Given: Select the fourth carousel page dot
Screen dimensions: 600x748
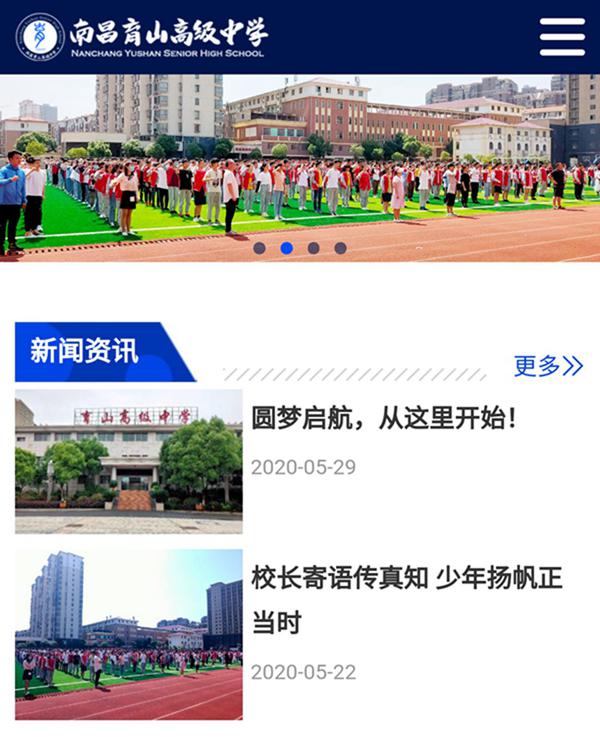Looking at the screenshot, I should tap(340, 248).
